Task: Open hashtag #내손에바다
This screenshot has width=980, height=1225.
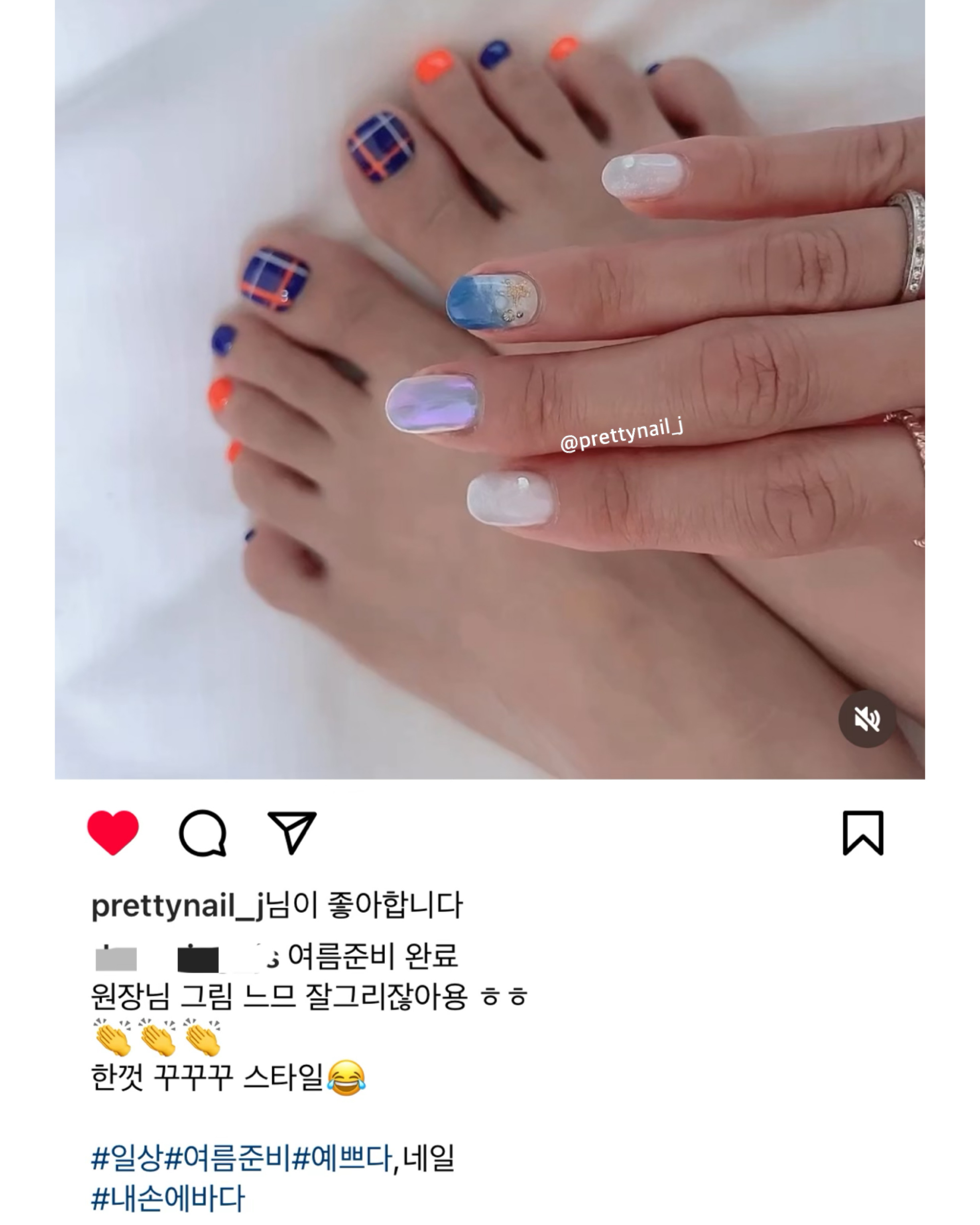Action: [x=168, y=1199]
